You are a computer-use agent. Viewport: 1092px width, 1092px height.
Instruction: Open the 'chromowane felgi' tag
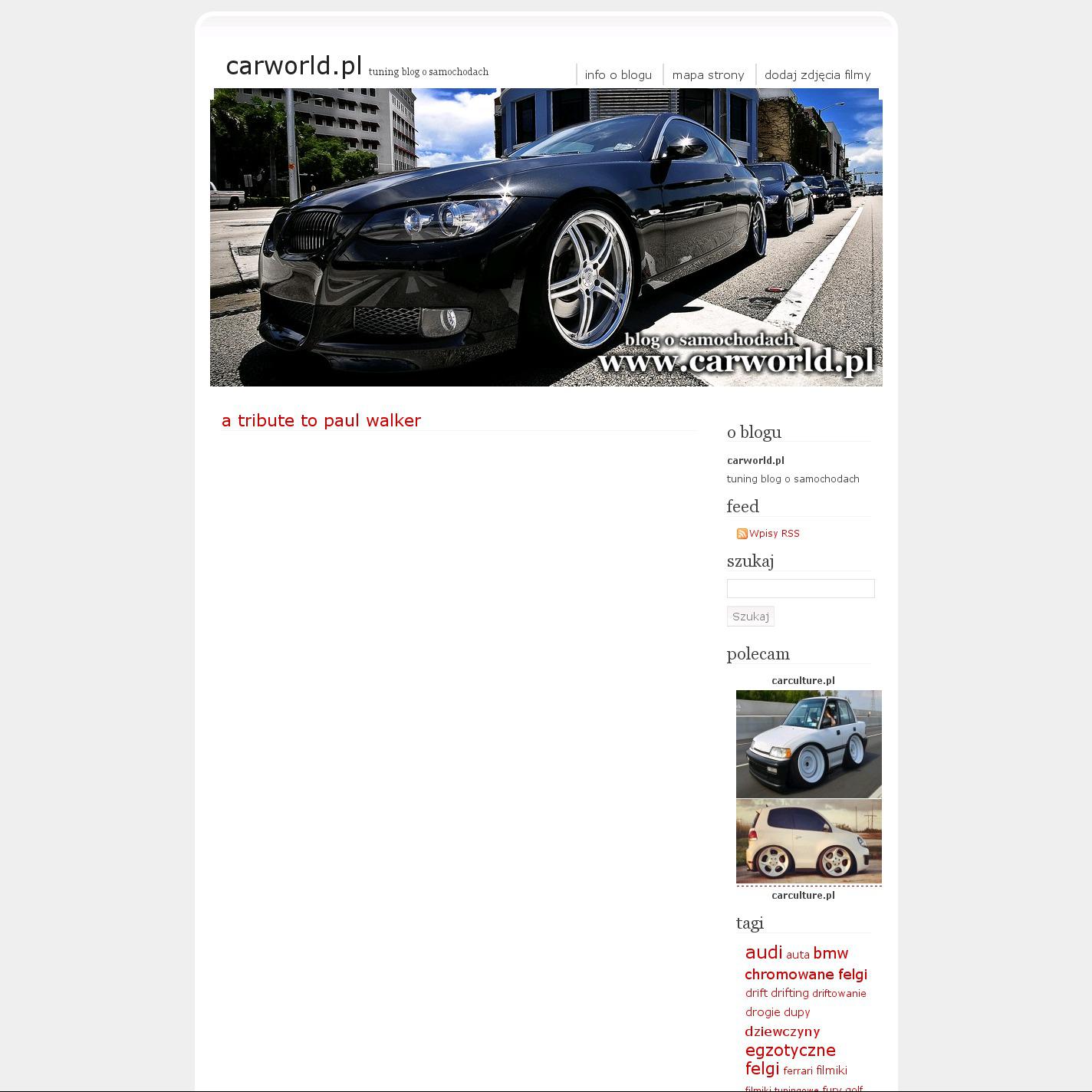click(805, 975)
